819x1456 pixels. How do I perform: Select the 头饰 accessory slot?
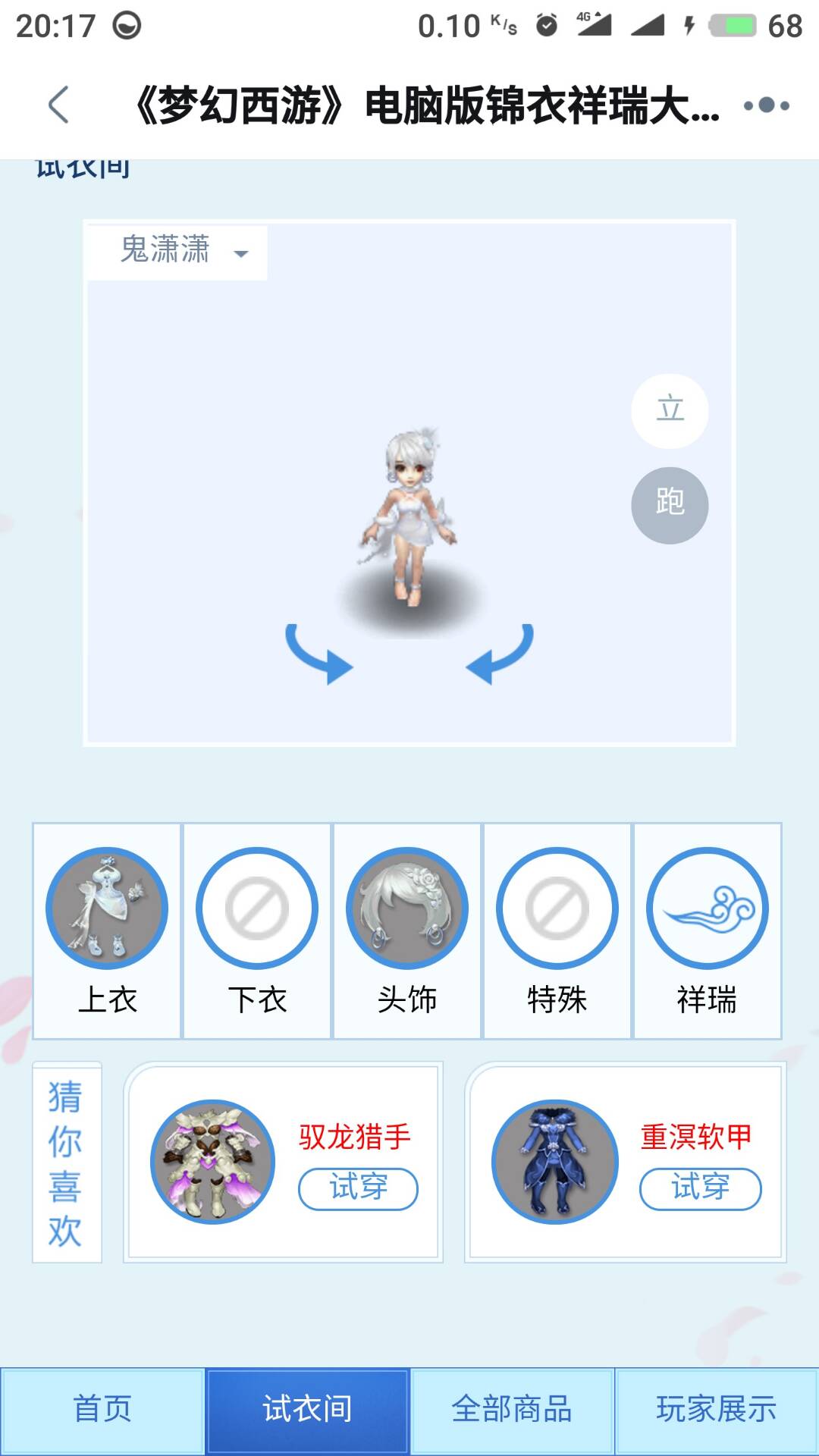407,930
